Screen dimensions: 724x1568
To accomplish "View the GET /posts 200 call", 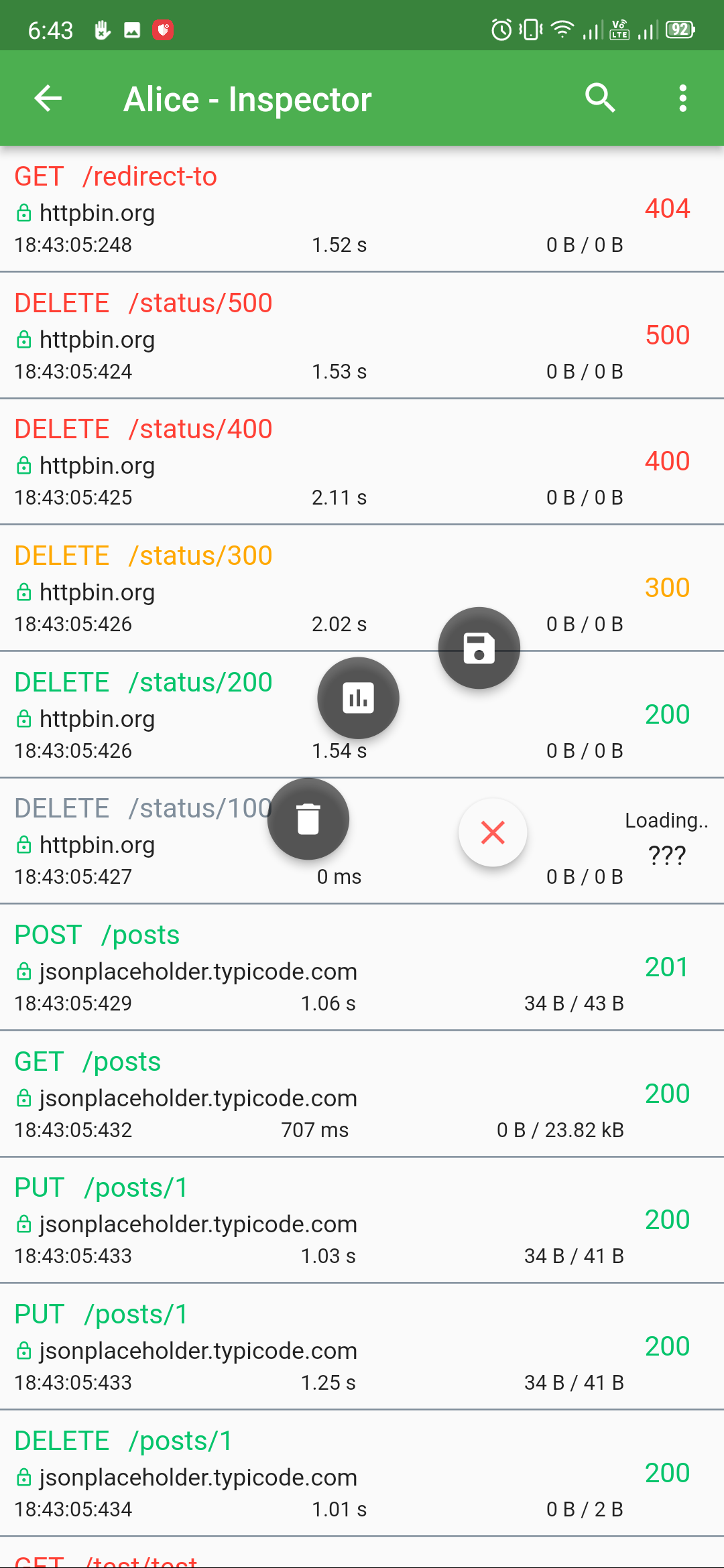I will 362,1094.
